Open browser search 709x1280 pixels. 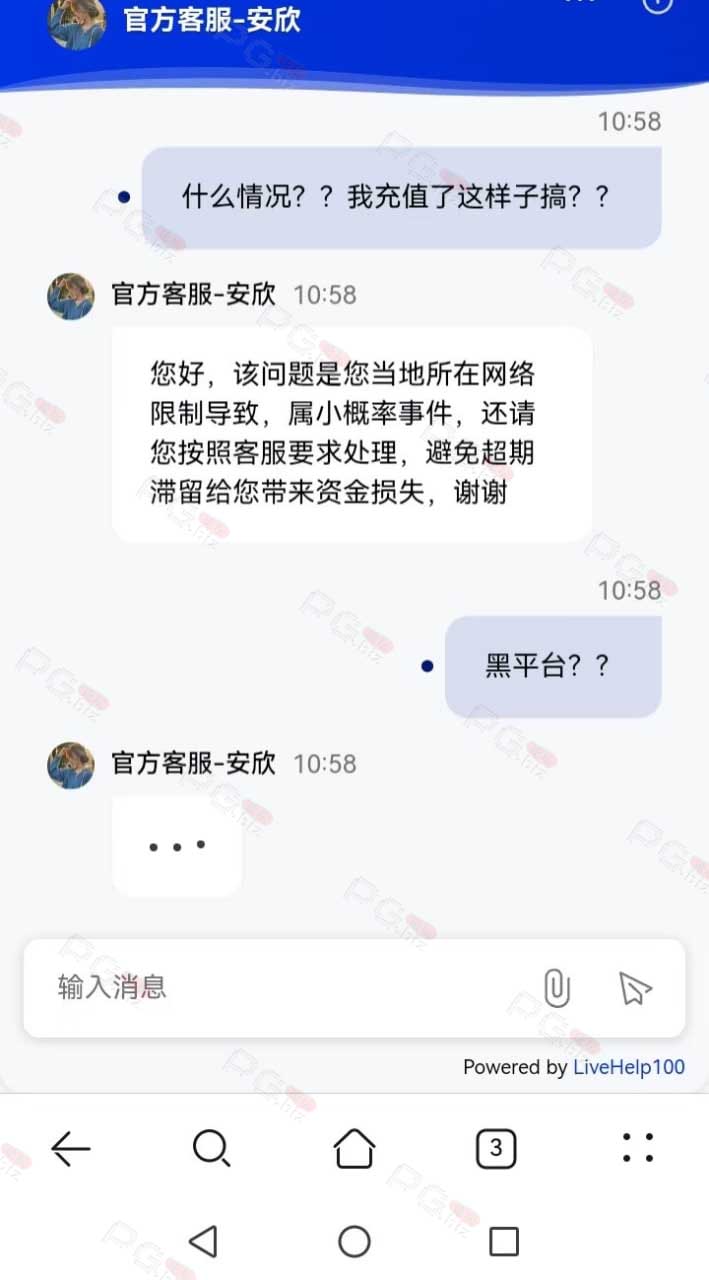click(x=211, y=1148)
